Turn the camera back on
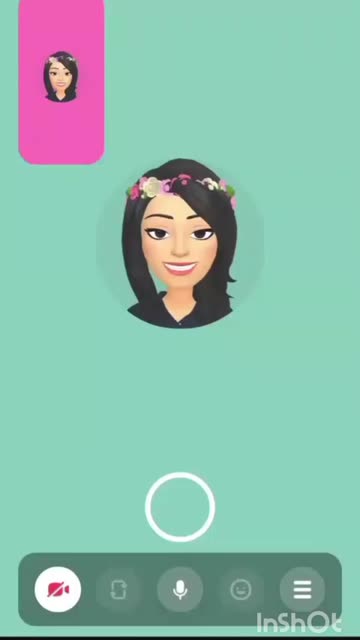Image resolution: width=360 pixels, height=640 pixels. 58,589
